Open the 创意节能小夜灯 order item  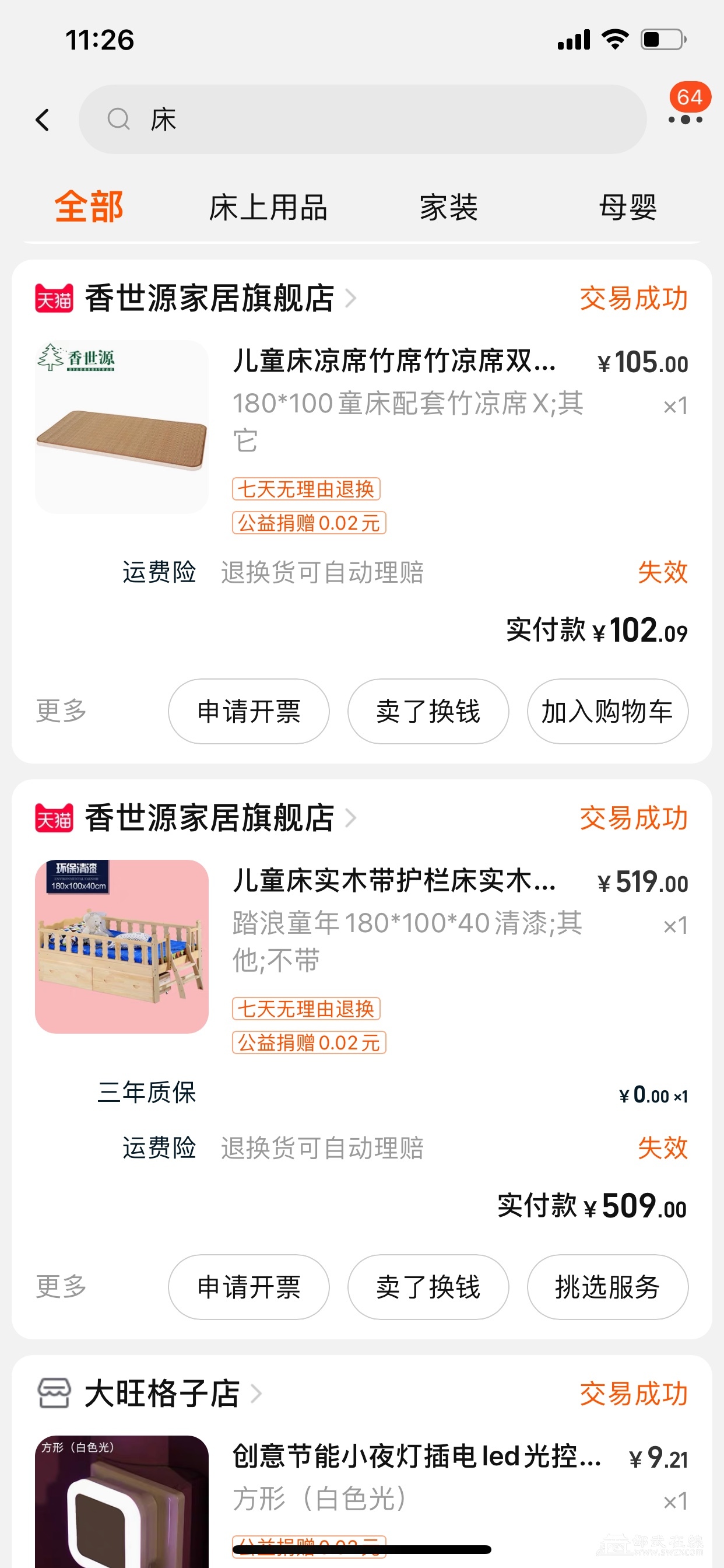coord(416,1457)
